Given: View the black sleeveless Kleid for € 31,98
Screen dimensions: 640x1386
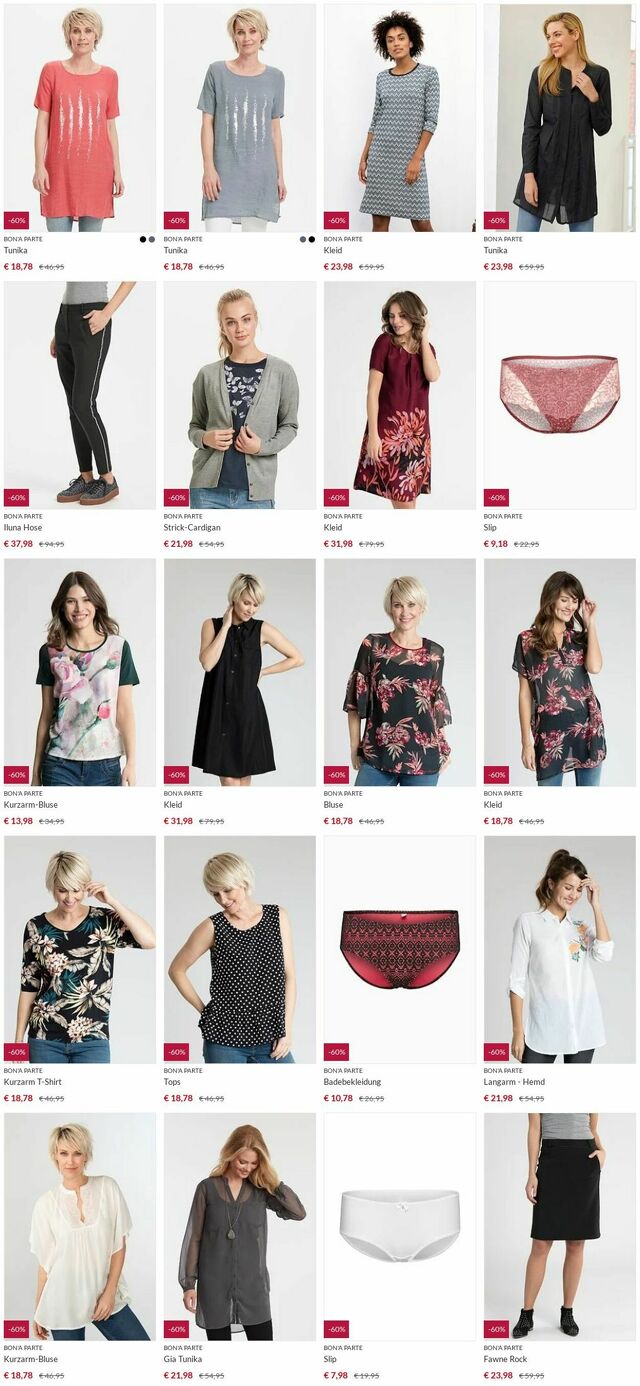Looking at the screenshot, I should click(239, 672).
